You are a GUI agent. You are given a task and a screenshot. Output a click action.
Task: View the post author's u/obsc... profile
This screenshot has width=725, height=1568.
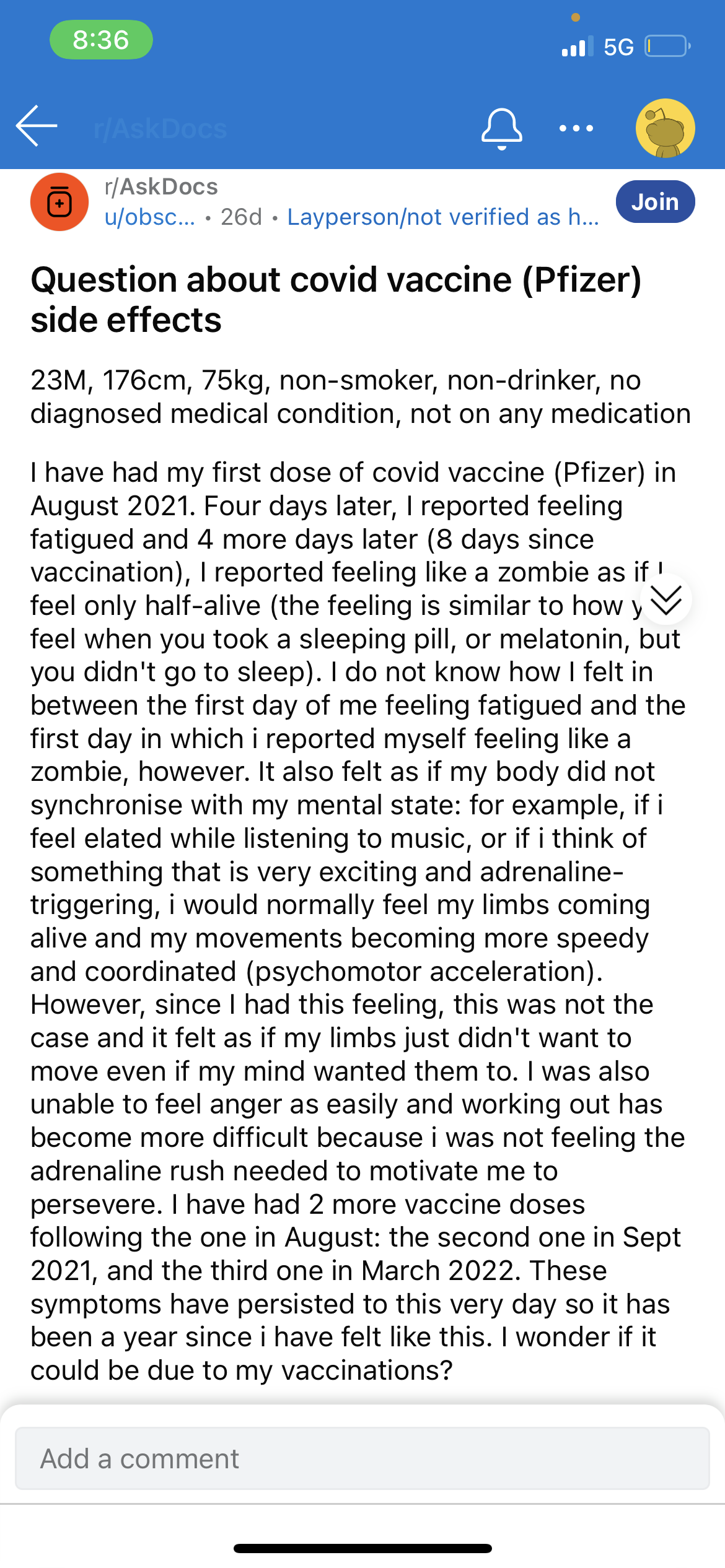[149, 217]
